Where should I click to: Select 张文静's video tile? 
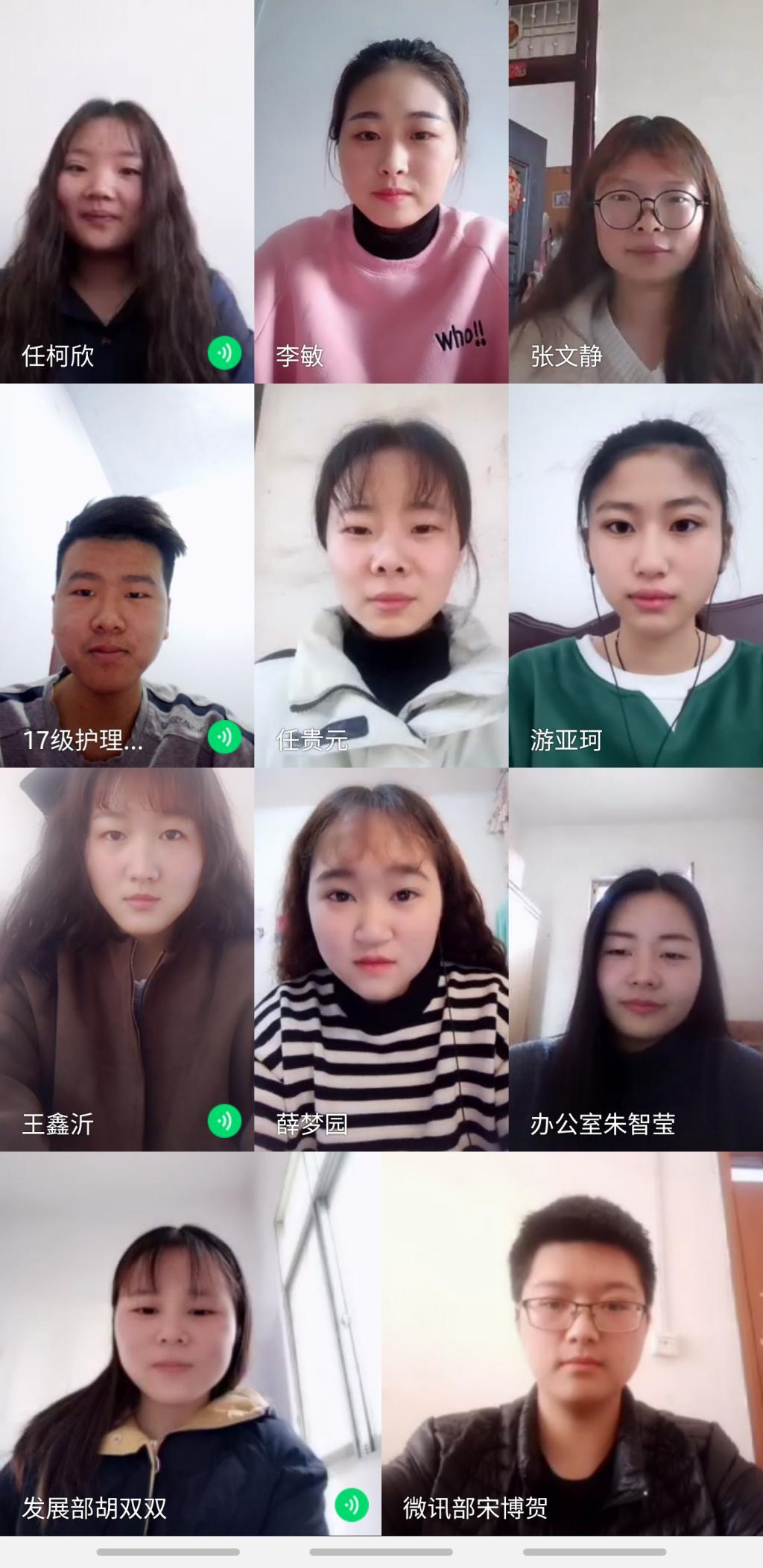[x=636, y=192]
